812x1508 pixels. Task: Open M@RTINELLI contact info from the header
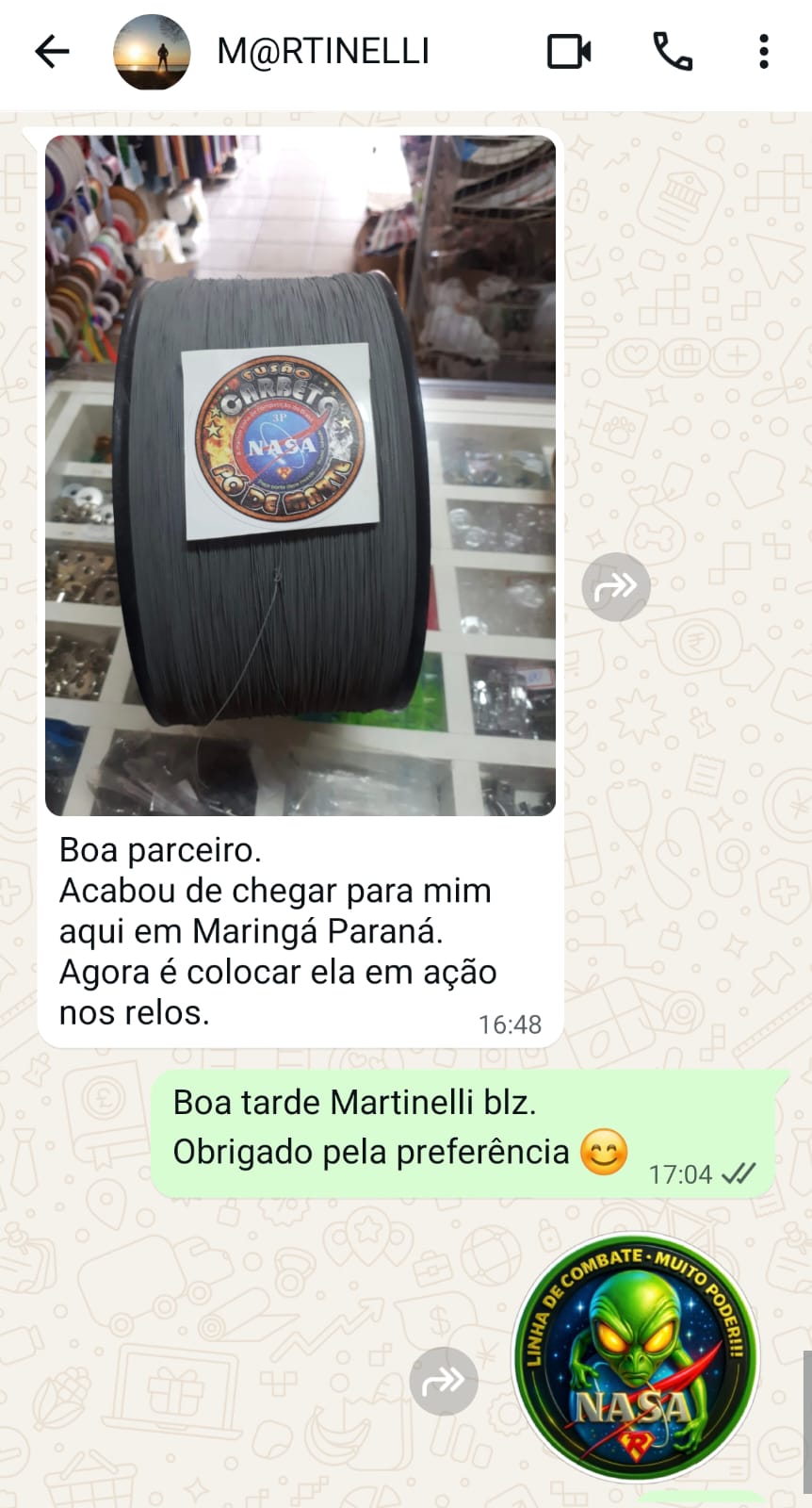tap(322, 52)
